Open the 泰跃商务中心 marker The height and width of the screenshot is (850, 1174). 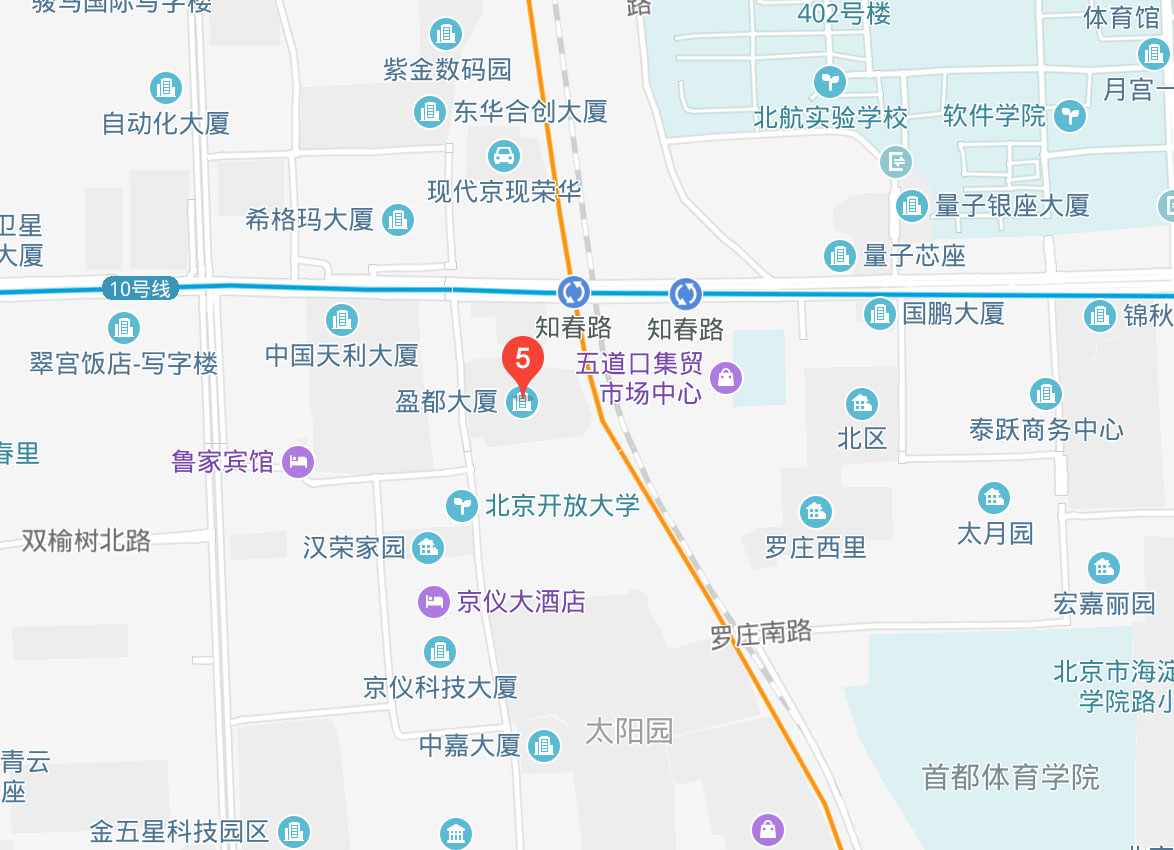coord(1045,394)
